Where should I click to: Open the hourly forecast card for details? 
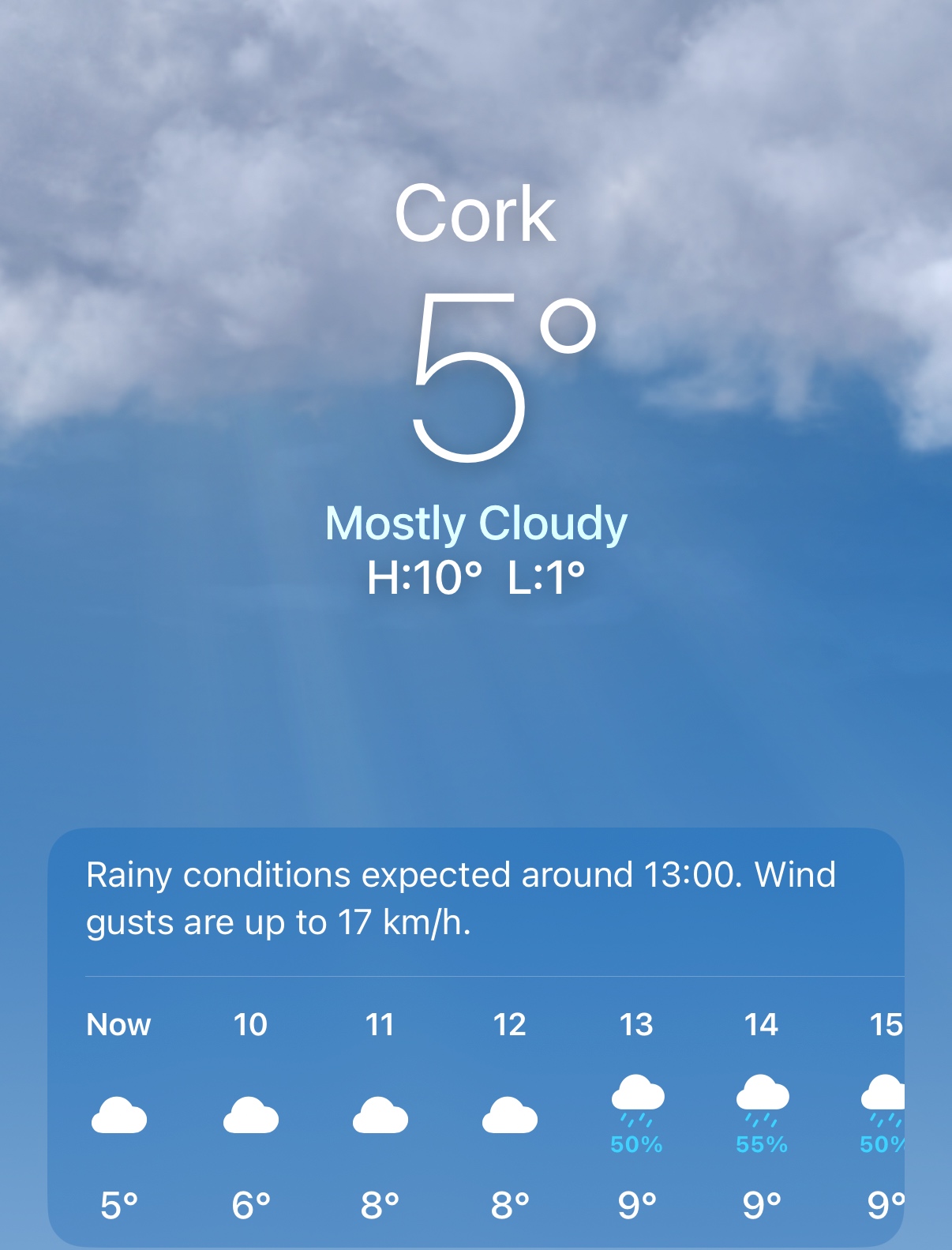pos(475,900)
